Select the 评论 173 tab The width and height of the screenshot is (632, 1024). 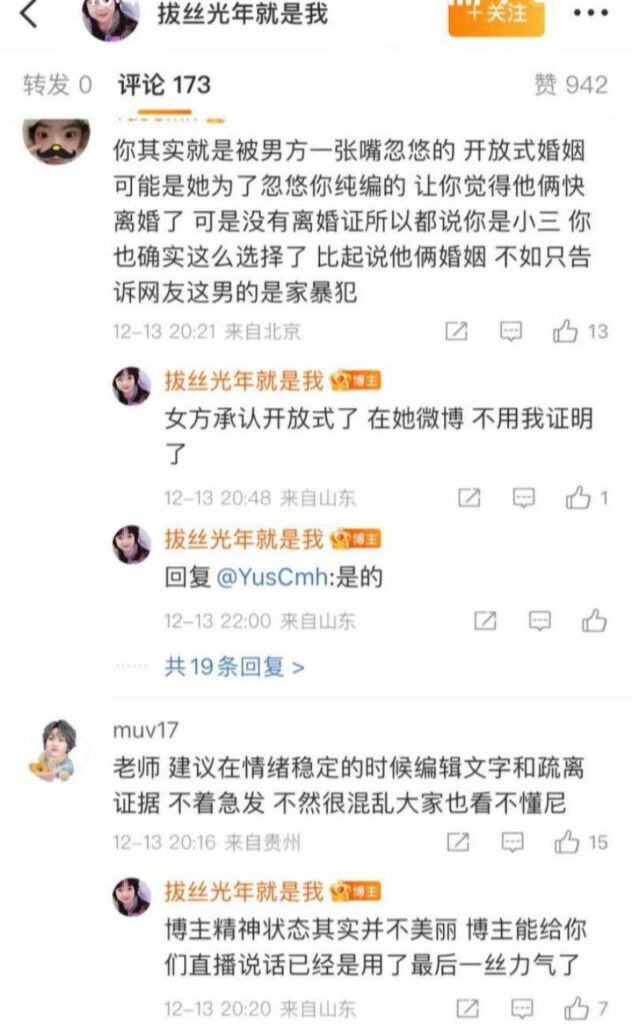coord(164,85)
